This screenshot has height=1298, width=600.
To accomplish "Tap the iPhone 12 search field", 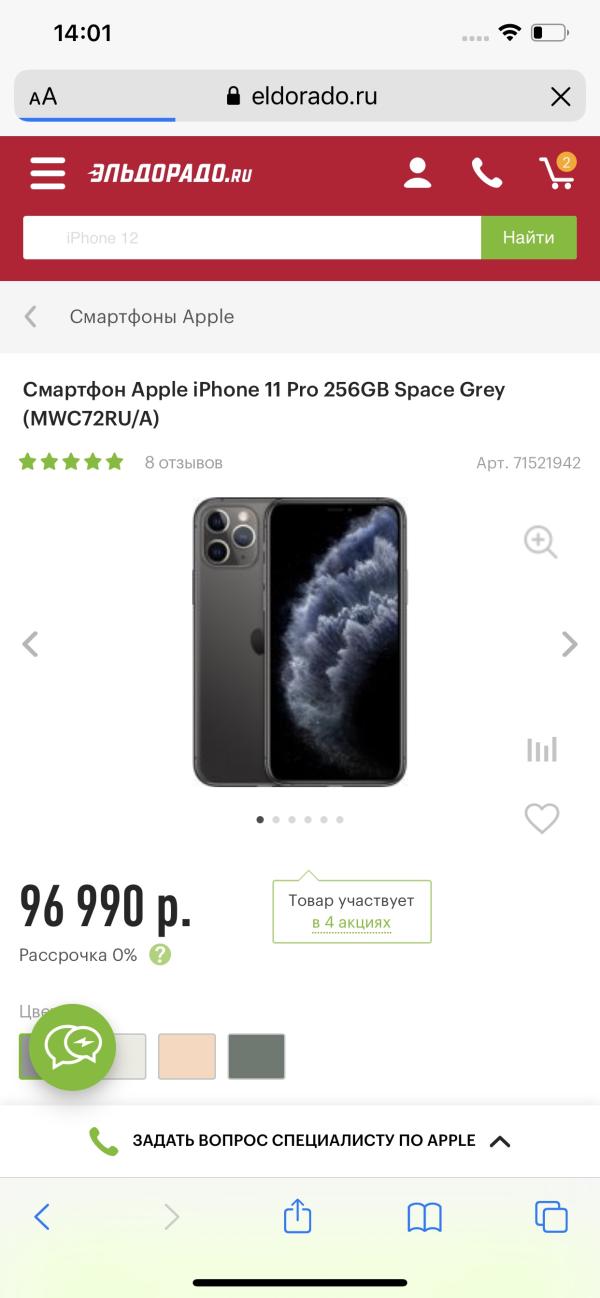I will (252, 238).
